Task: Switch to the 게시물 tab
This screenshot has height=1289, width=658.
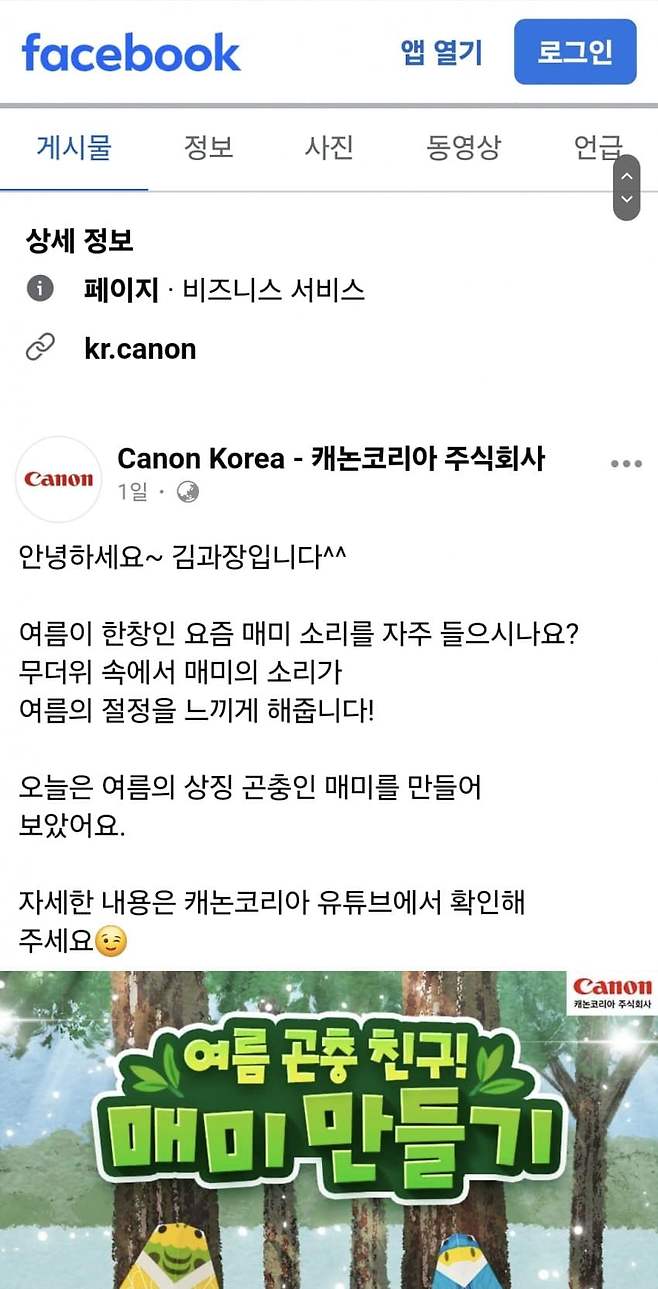Action: 74,148
